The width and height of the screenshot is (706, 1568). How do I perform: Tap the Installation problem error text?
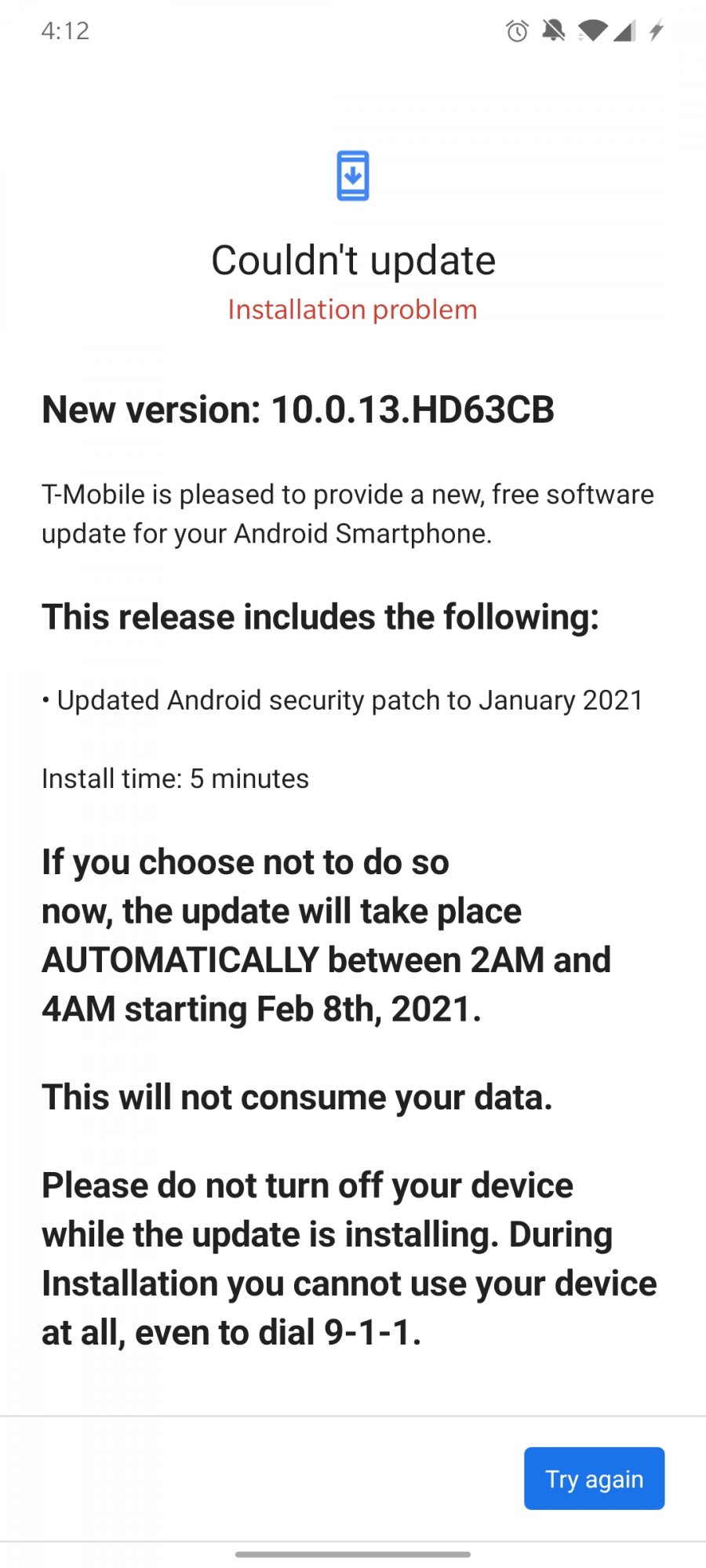[351, 310]
